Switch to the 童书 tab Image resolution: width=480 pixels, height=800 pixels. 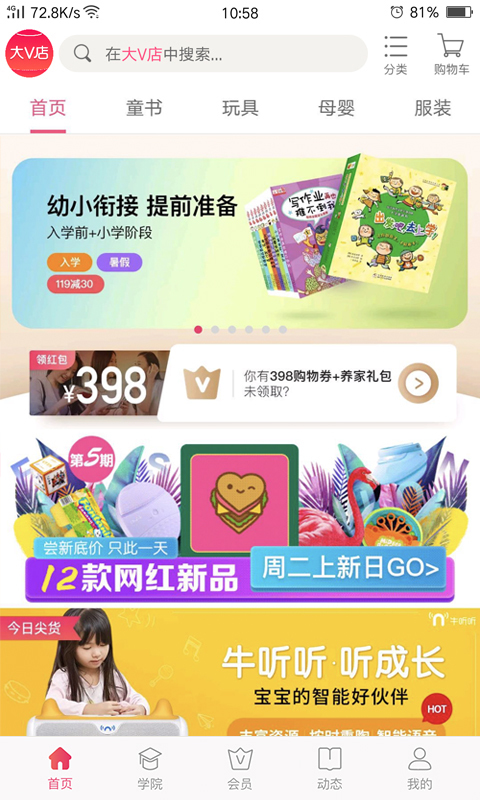(144, 108)
